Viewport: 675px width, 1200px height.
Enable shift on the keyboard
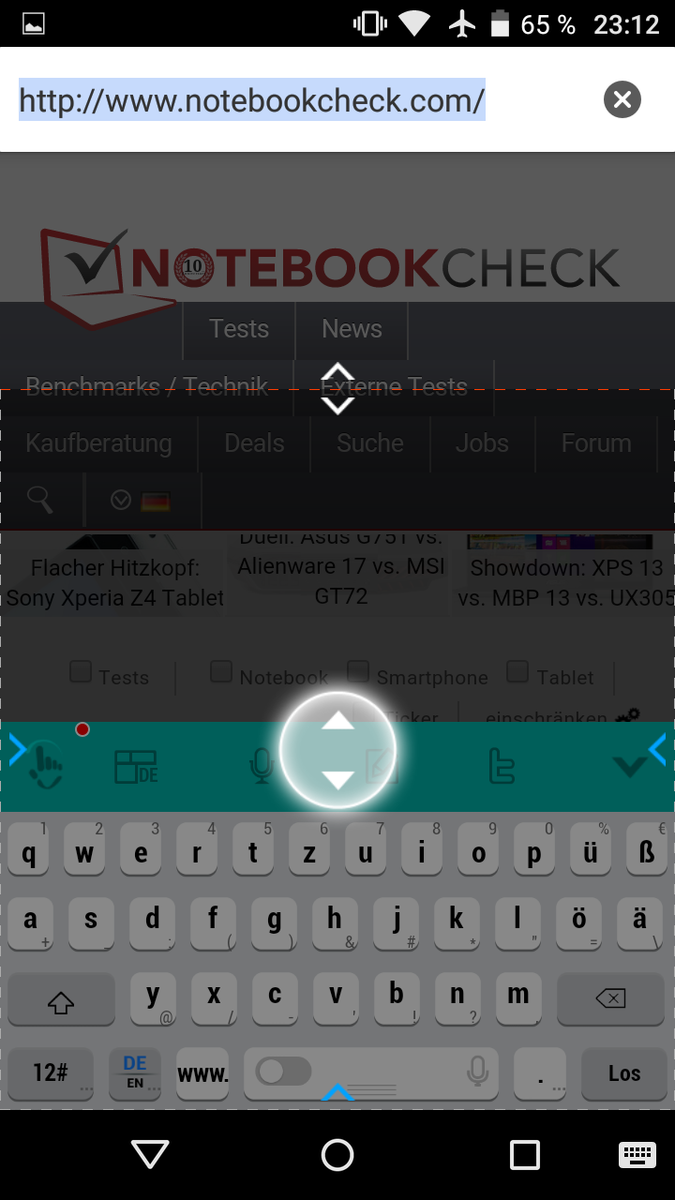point(61,1000)
